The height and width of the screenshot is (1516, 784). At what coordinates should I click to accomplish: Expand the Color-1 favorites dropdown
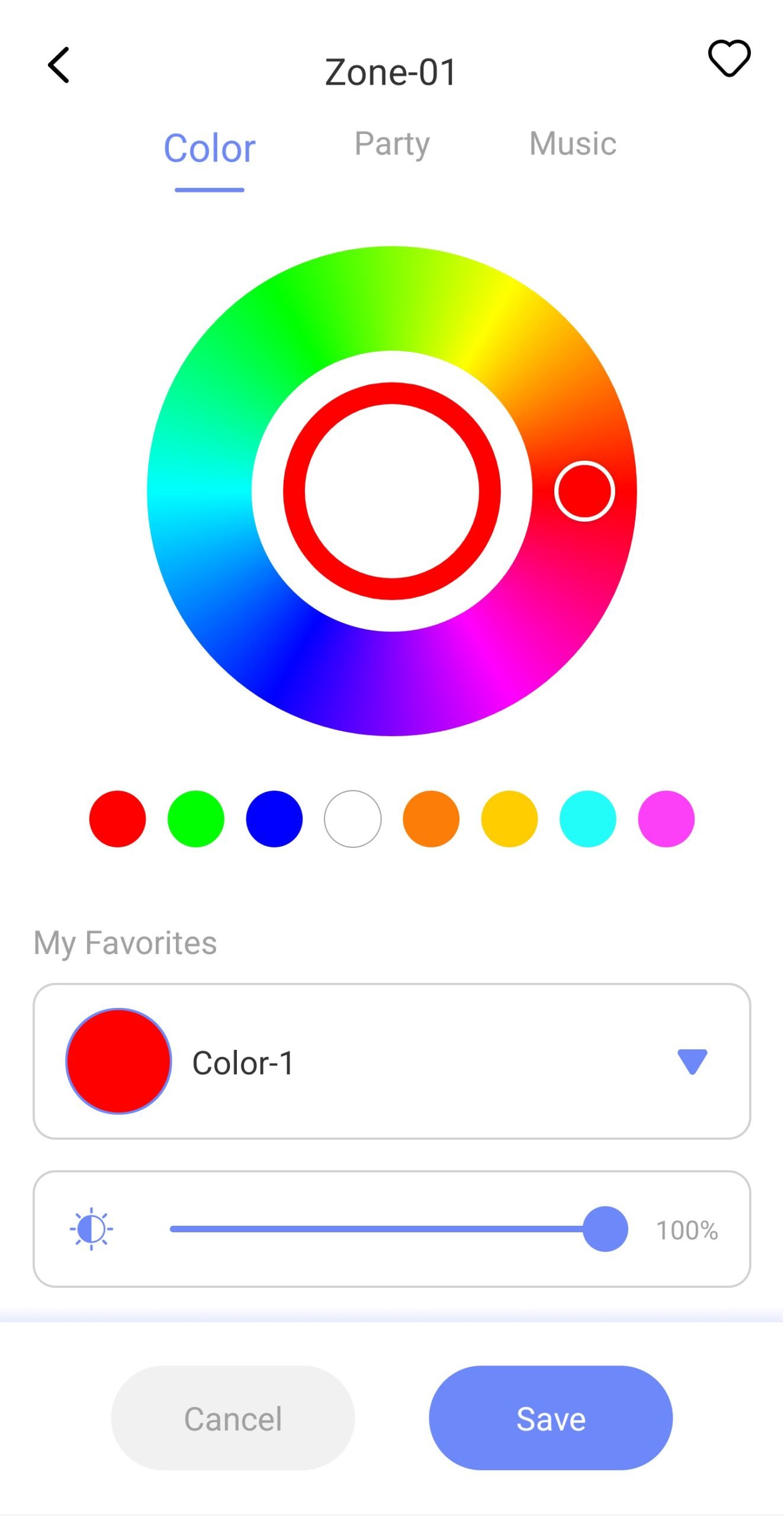coord(692,1061)
